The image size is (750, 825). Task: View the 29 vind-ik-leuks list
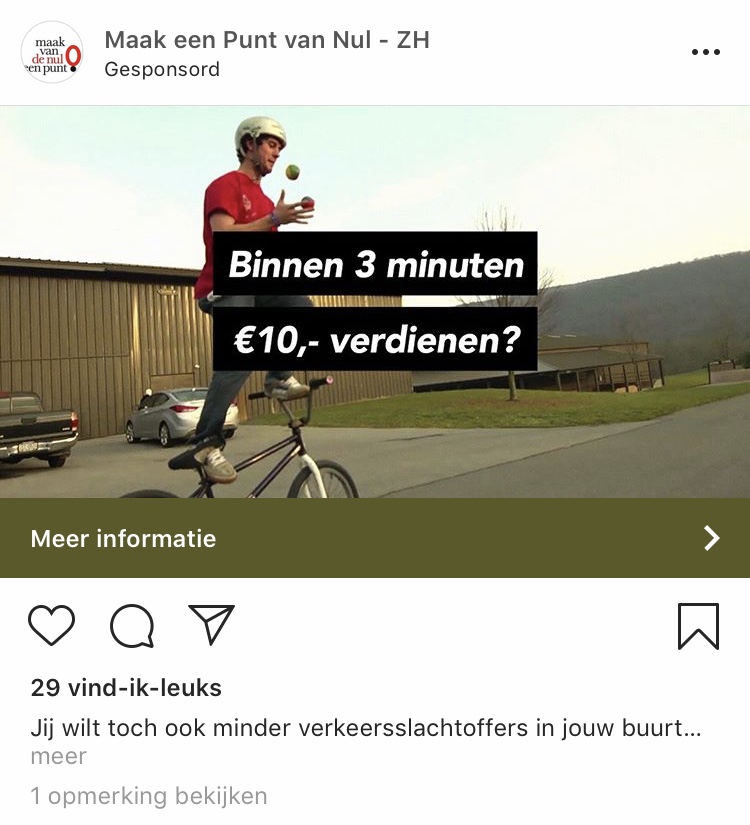click(126, 688)
